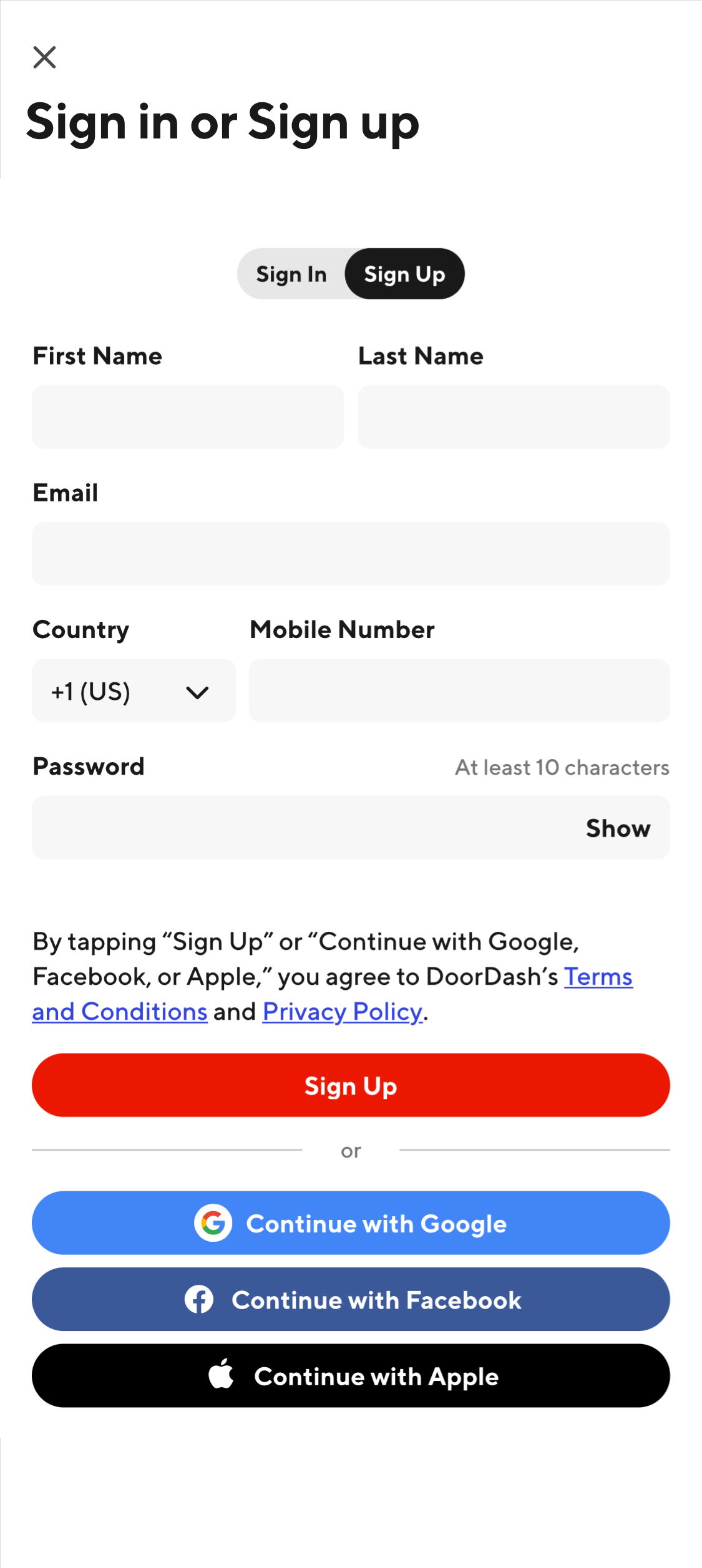Click the Mobile Number input field
The image size is (702, 1568).
459,691
